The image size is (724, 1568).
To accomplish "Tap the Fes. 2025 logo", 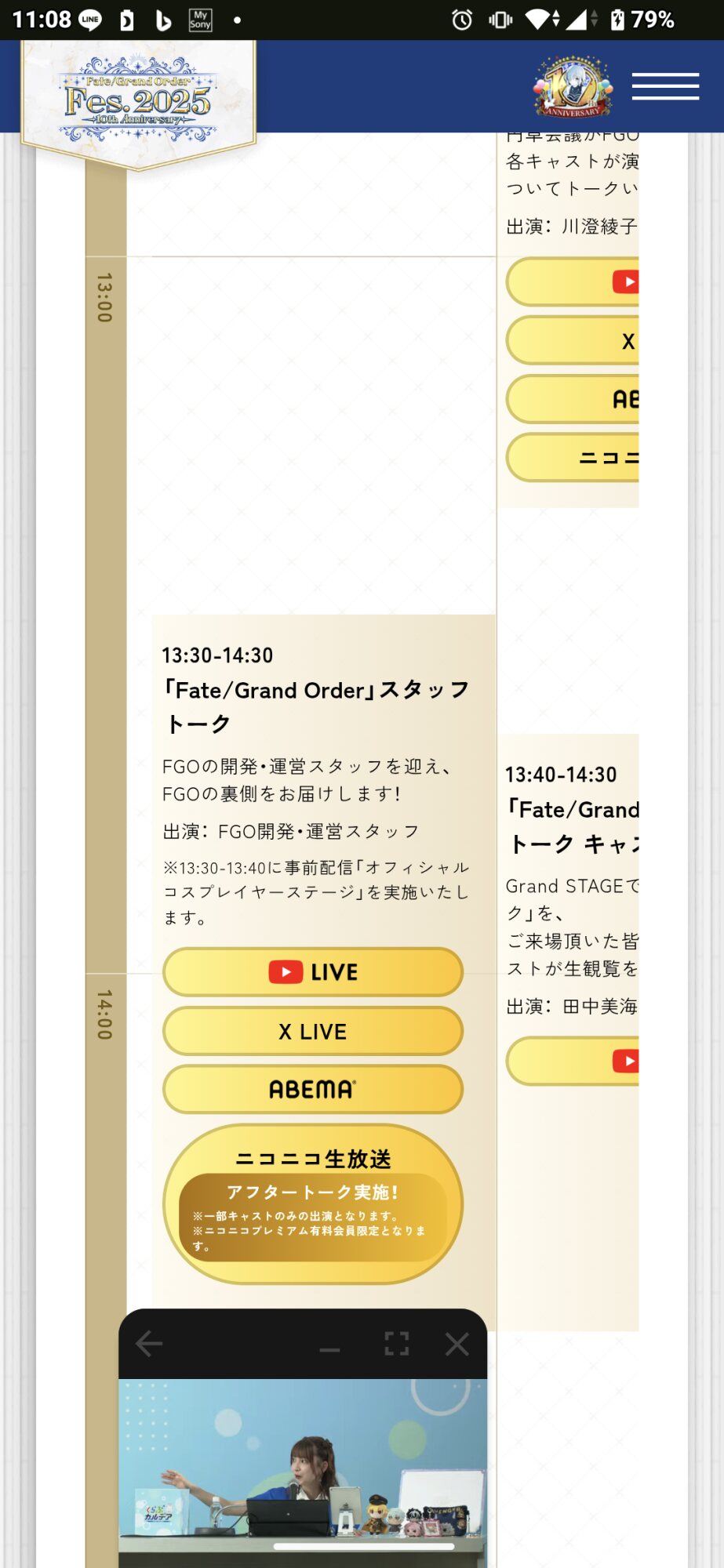I will (138, 102).
